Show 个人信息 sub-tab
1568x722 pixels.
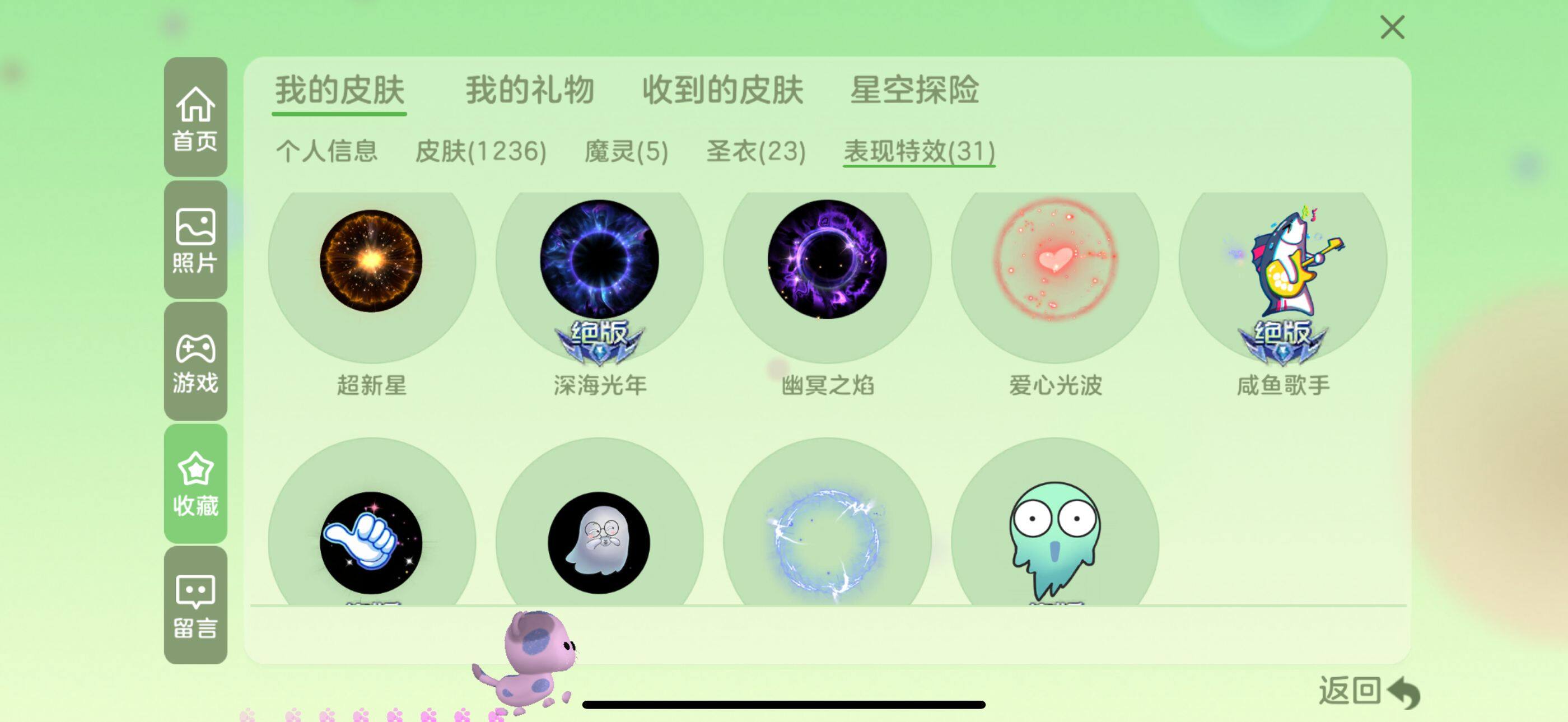coord(327,151)
